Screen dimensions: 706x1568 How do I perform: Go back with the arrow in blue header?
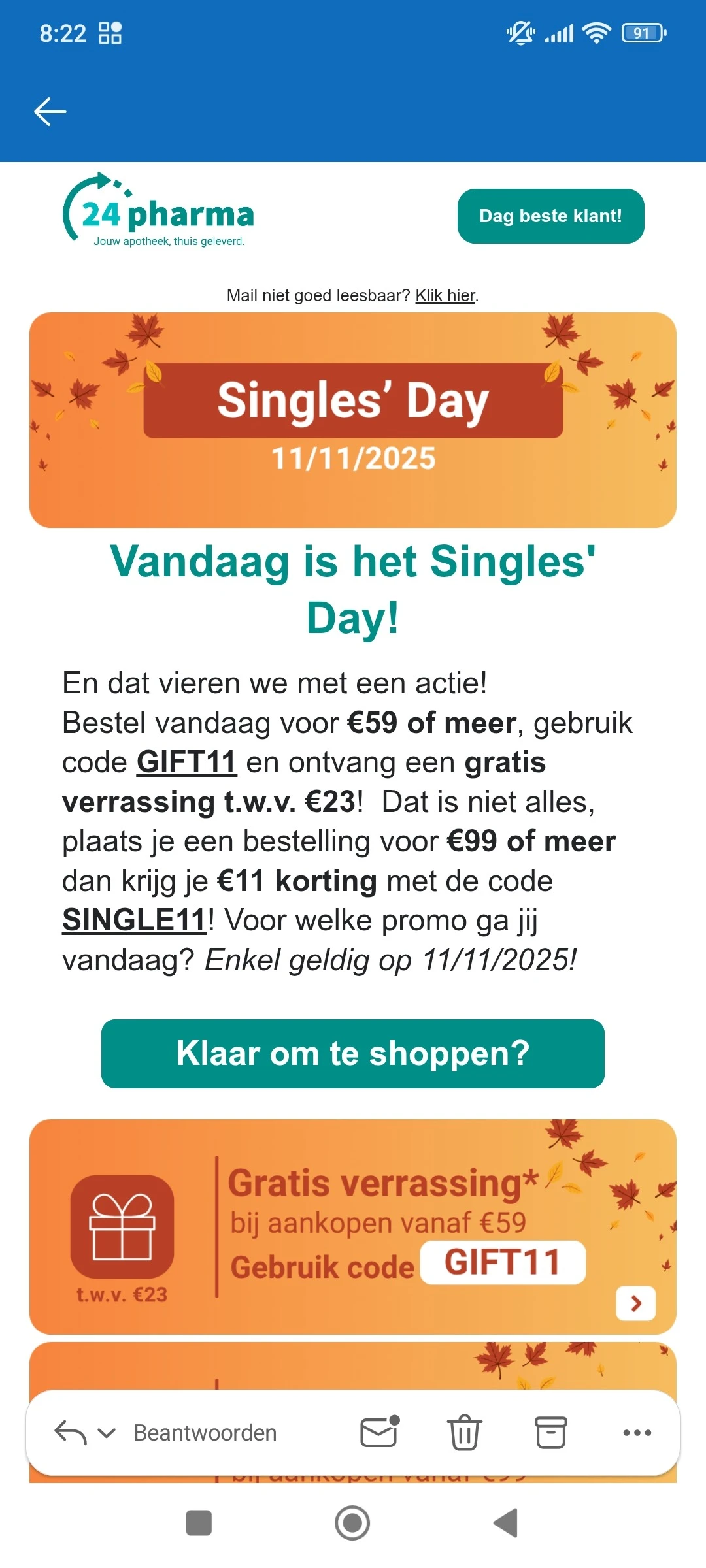[50, 111]
